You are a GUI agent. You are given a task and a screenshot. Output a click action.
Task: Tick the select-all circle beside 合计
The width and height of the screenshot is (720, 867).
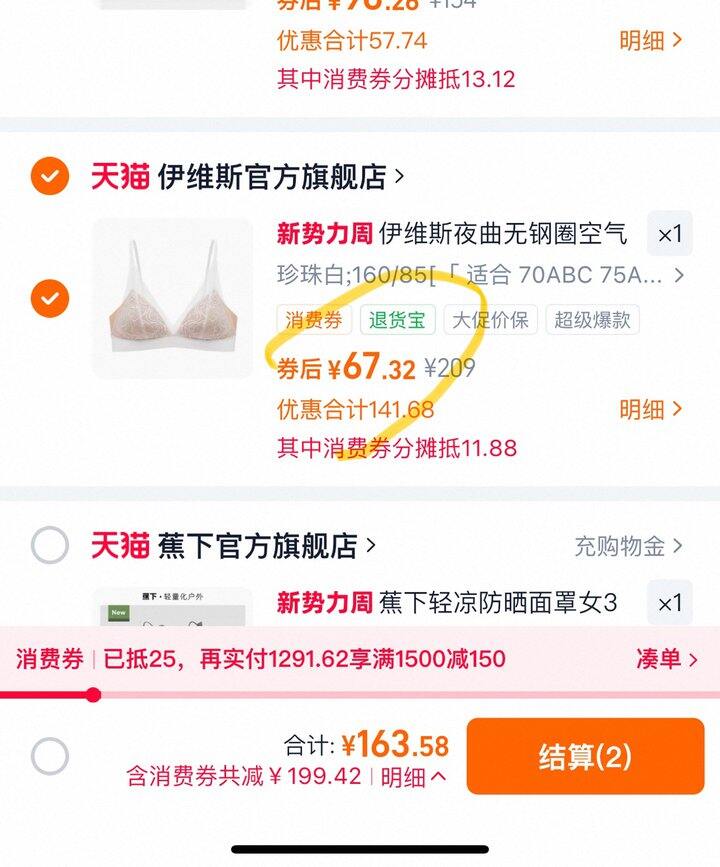point(49,757)
